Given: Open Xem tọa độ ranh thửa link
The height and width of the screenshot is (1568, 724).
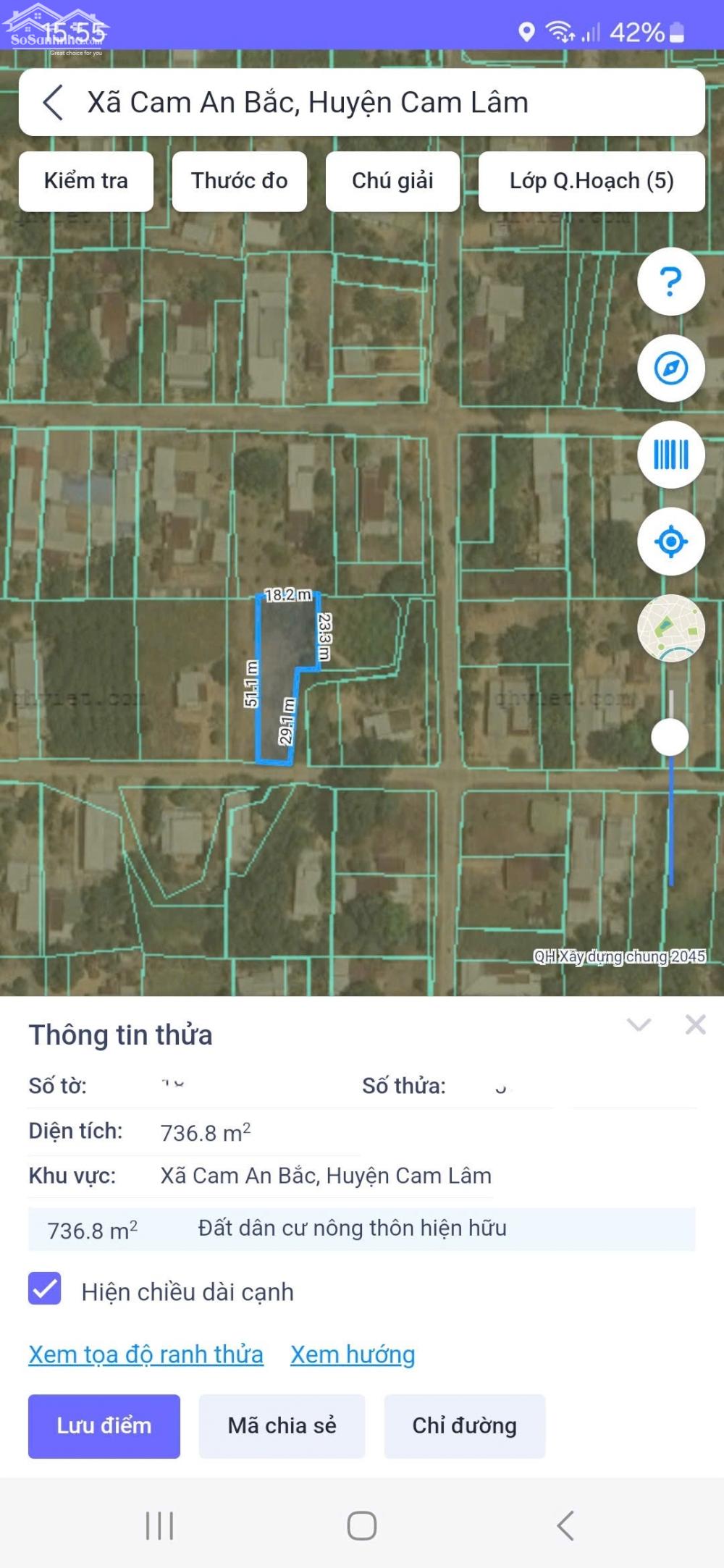Looking at the screenshot, I should pyautogui.click(x=146, y=1354).
